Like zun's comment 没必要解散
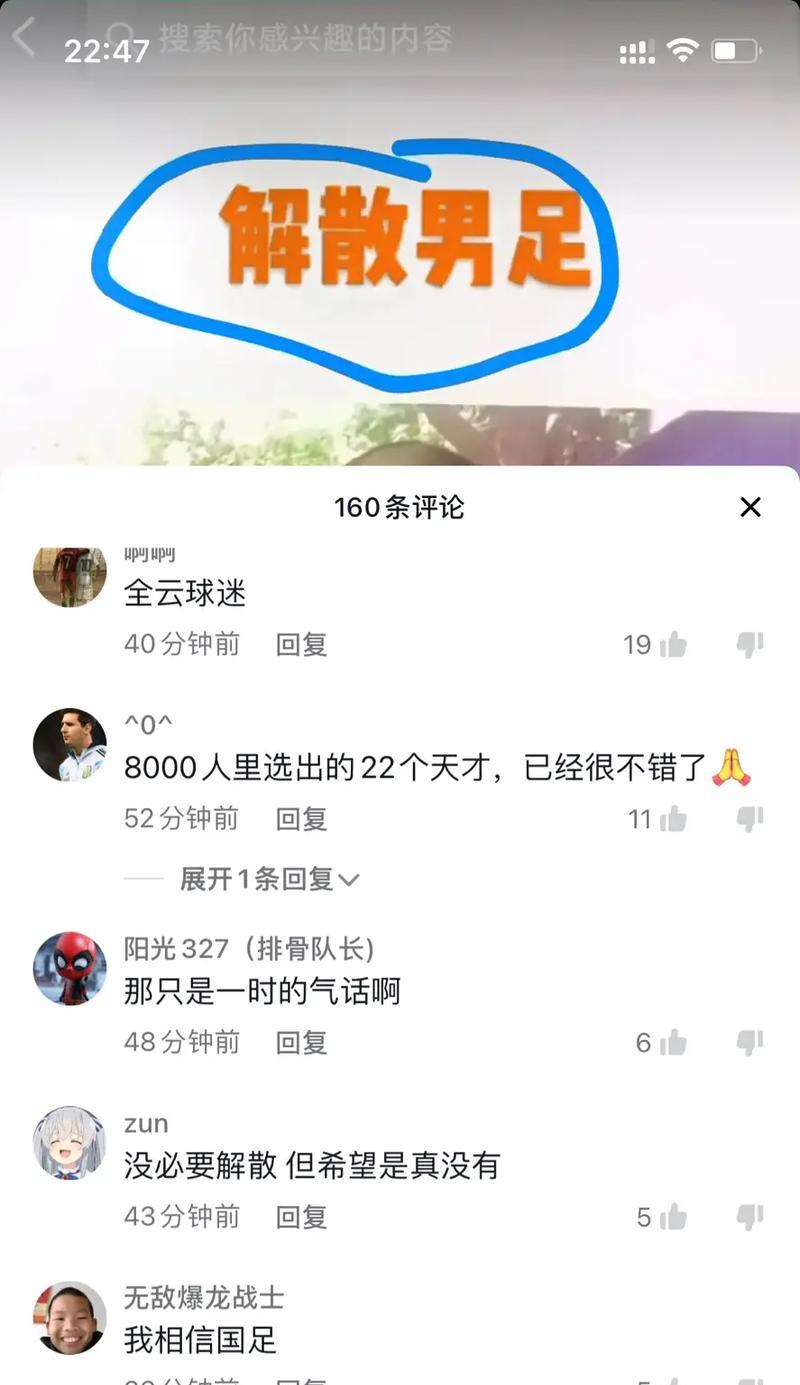The height and width of the screenshot is (1385, 800). point(673,1217)
